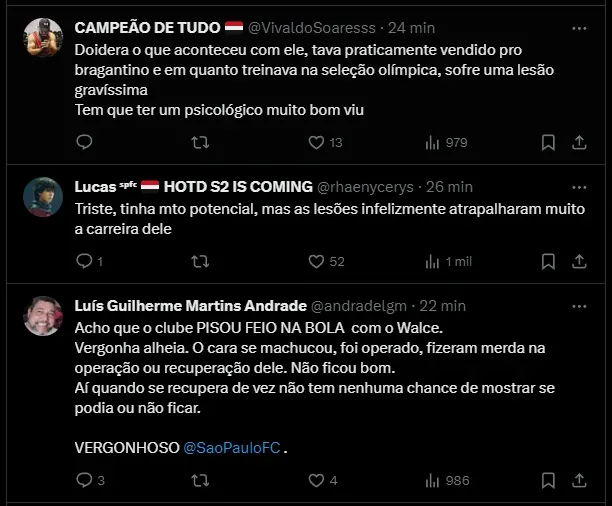The height and width of the screenshot is (506, 612).
Task: Repost Lucas's tweet about injuries
Action: pyautogui.click(x=200, y=261)
